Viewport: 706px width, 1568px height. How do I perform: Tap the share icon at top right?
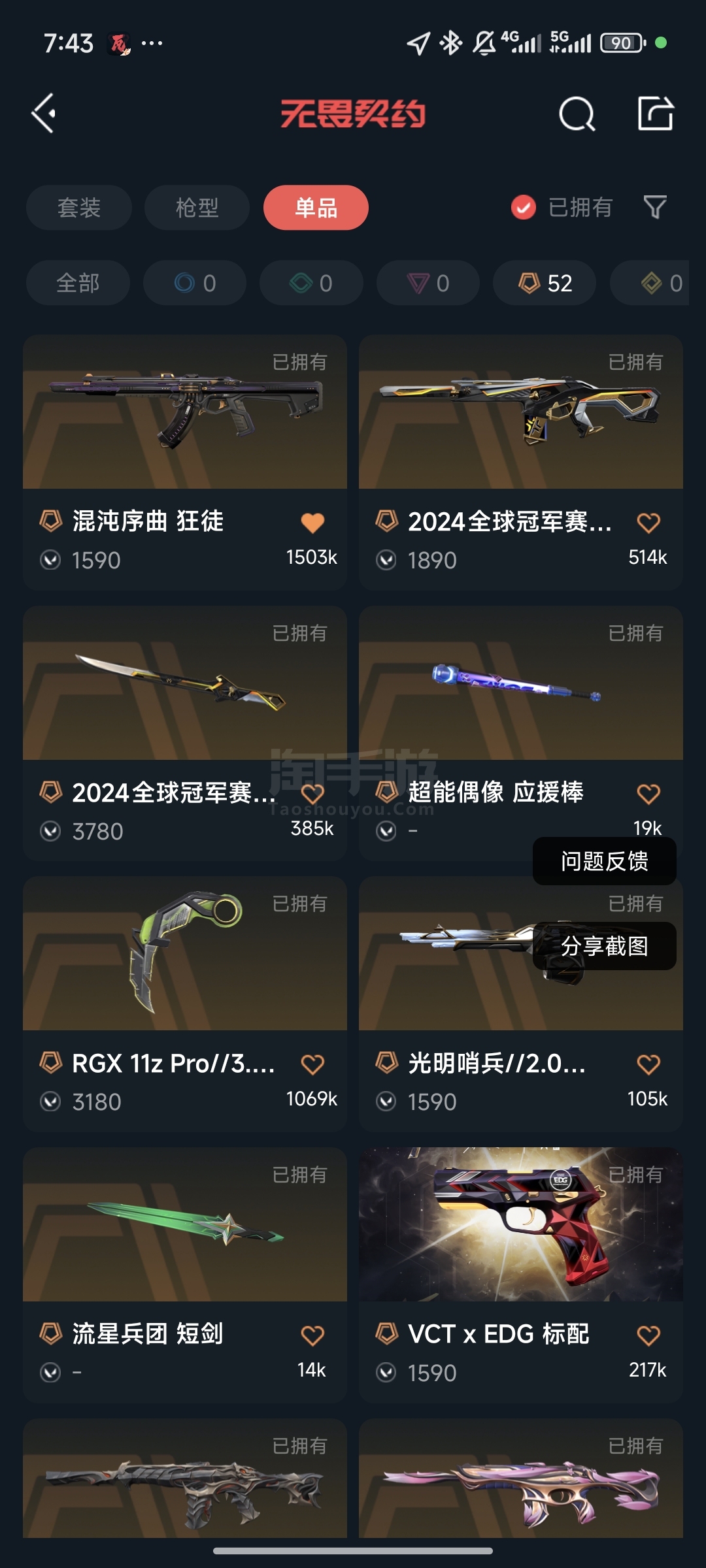tap(655, 114)
